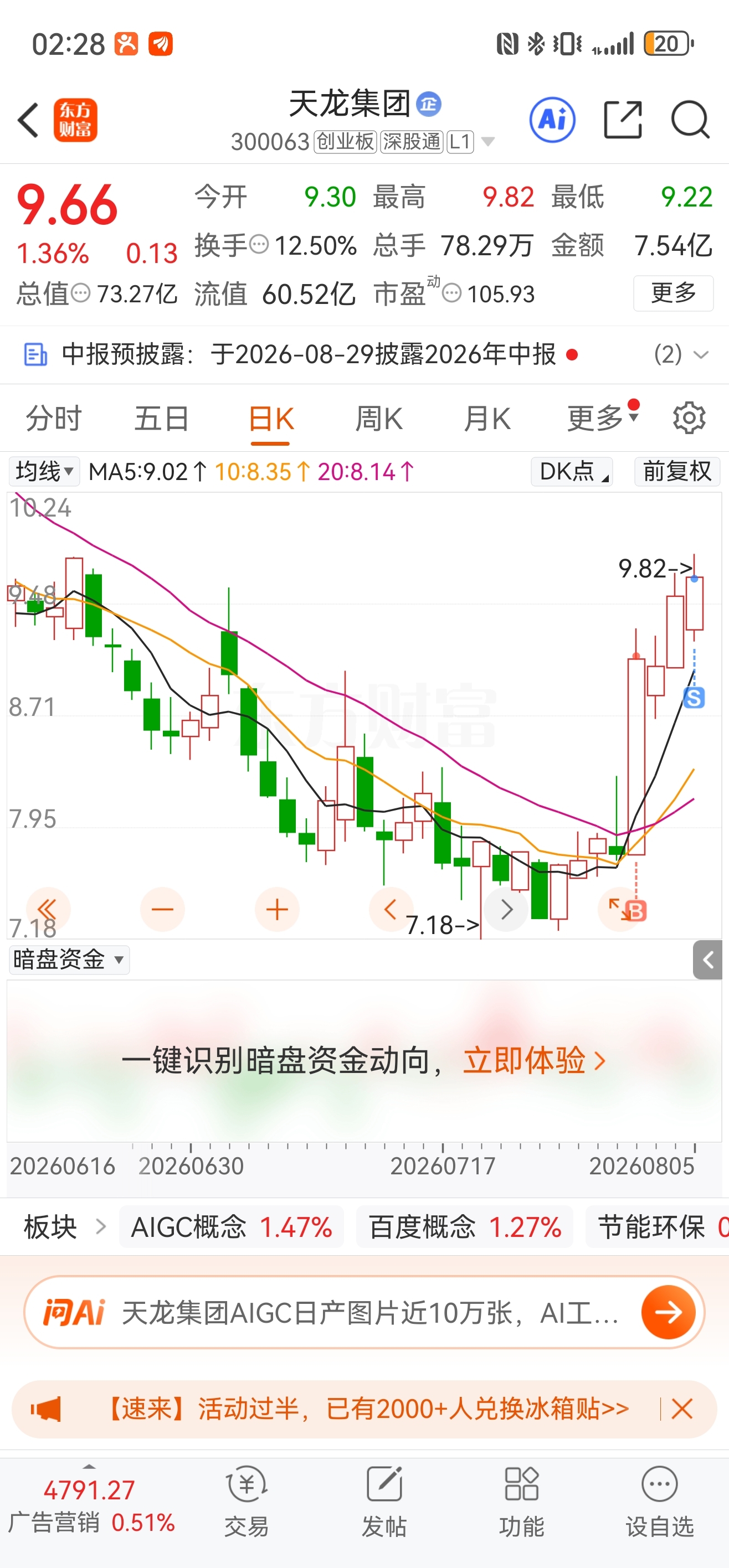The height and width of the screenshot is (1568, 729).
Task: Switch to the 周K chart tab
Action: click(378, 419)
